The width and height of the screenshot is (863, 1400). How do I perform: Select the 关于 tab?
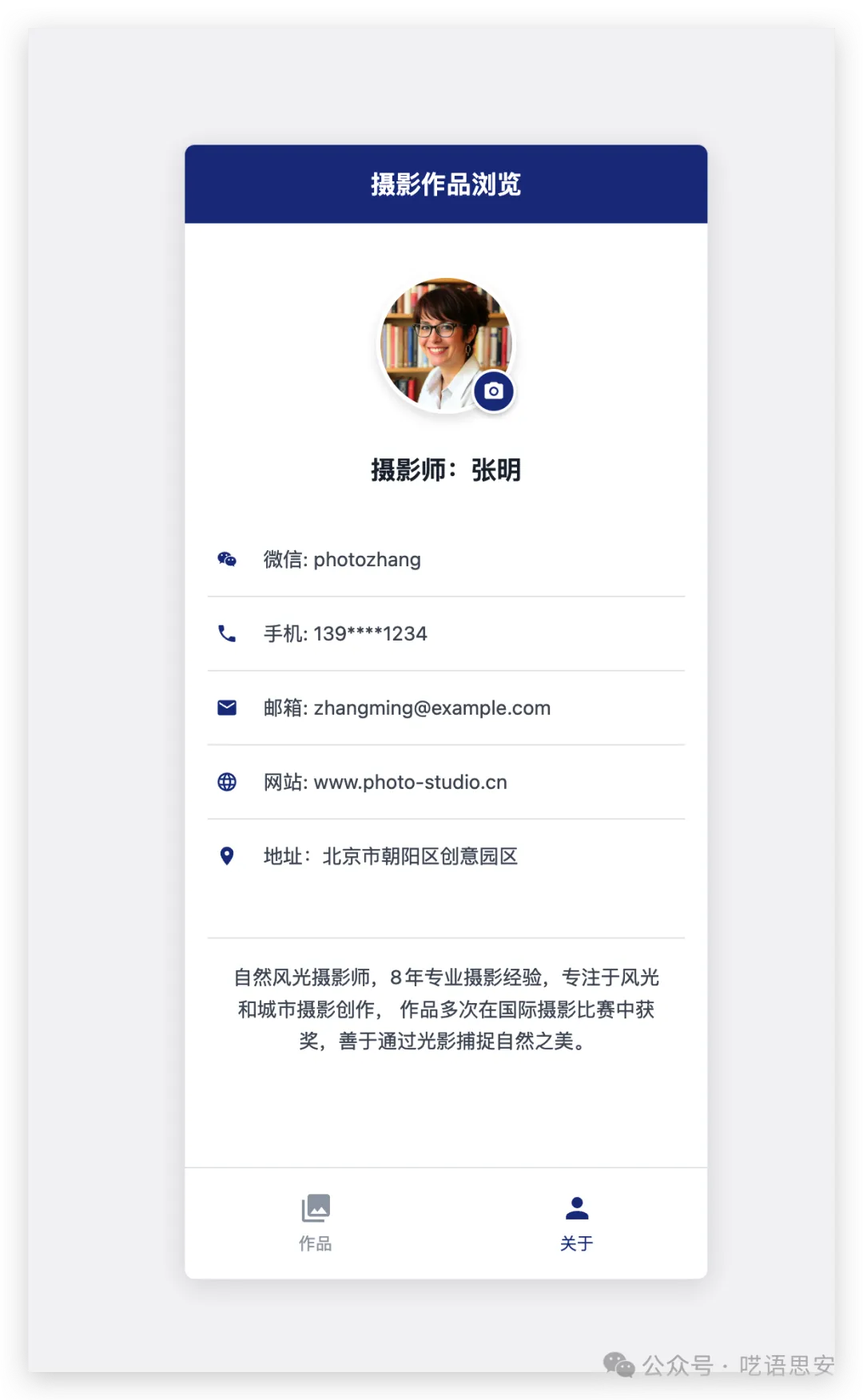576,1222
